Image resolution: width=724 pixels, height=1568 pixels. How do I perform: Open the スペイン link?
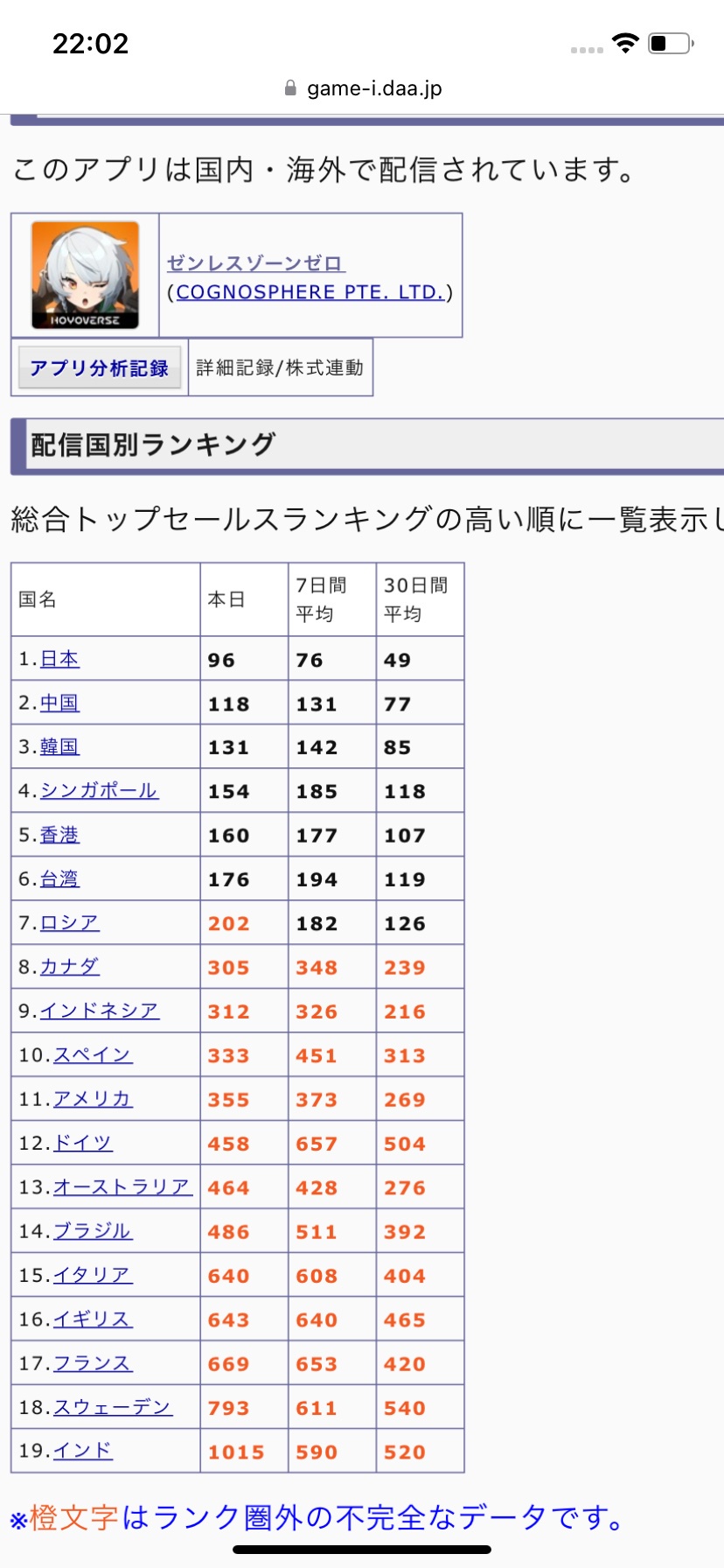[x=93, y=1054]
